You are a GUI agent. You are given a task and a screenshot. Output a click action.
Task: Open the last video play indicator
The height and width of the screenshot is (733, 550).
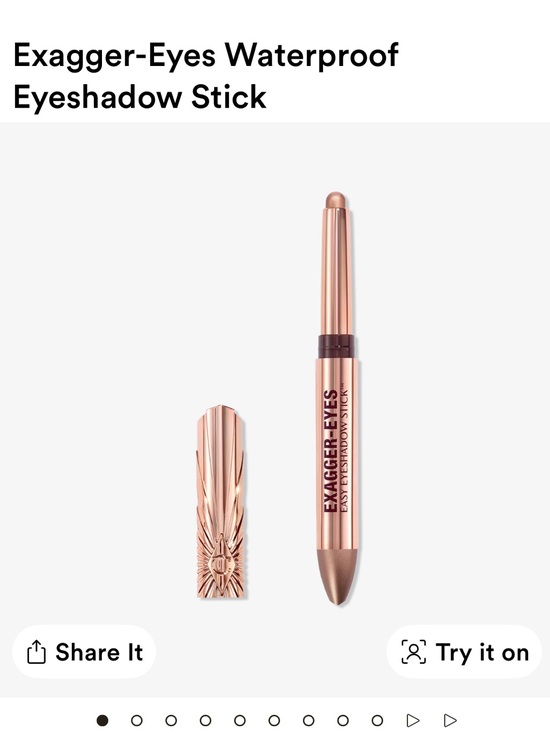click(x=450, y=720)
